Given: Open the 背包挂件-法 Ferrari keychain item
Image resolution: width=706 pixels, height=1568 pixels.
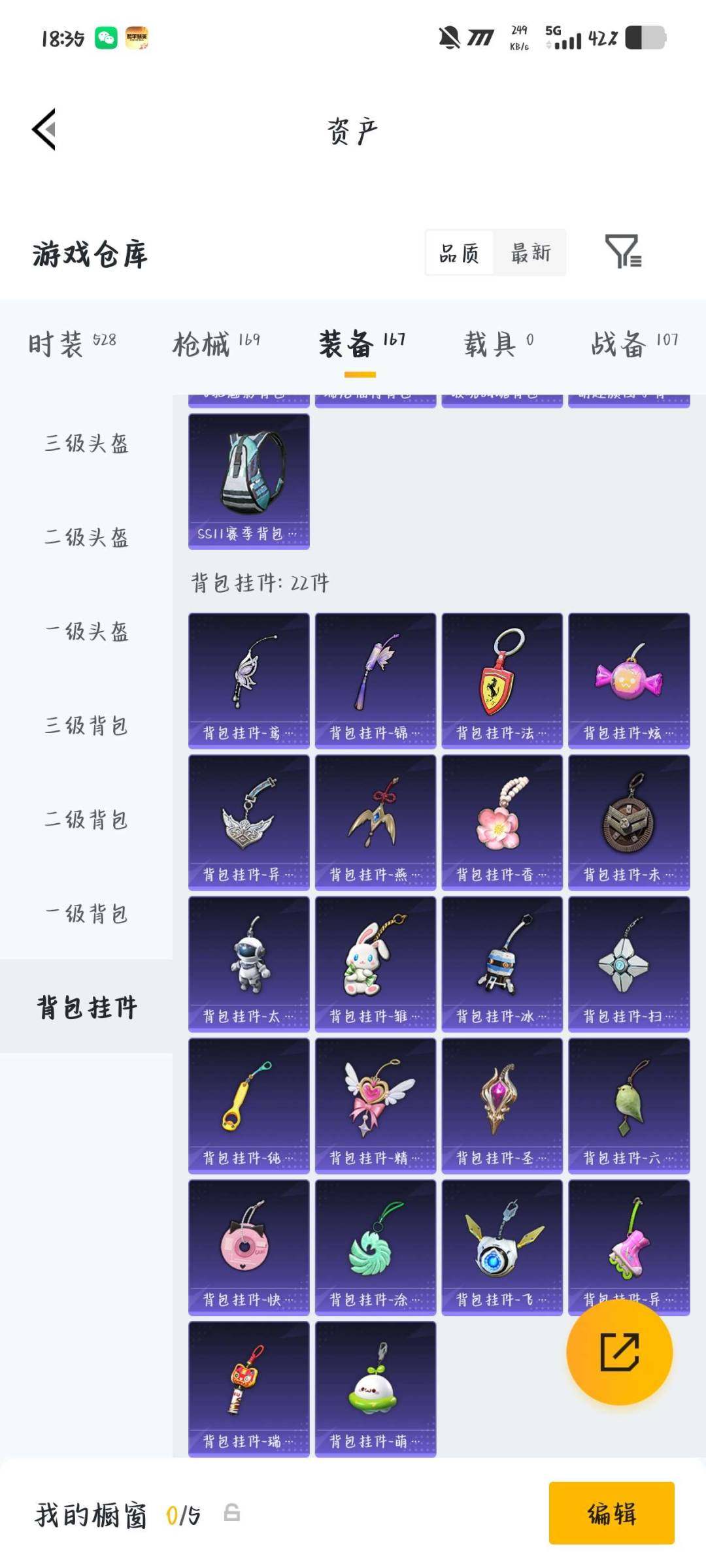Looking at the screenshot, I should [x=502, y=679].
